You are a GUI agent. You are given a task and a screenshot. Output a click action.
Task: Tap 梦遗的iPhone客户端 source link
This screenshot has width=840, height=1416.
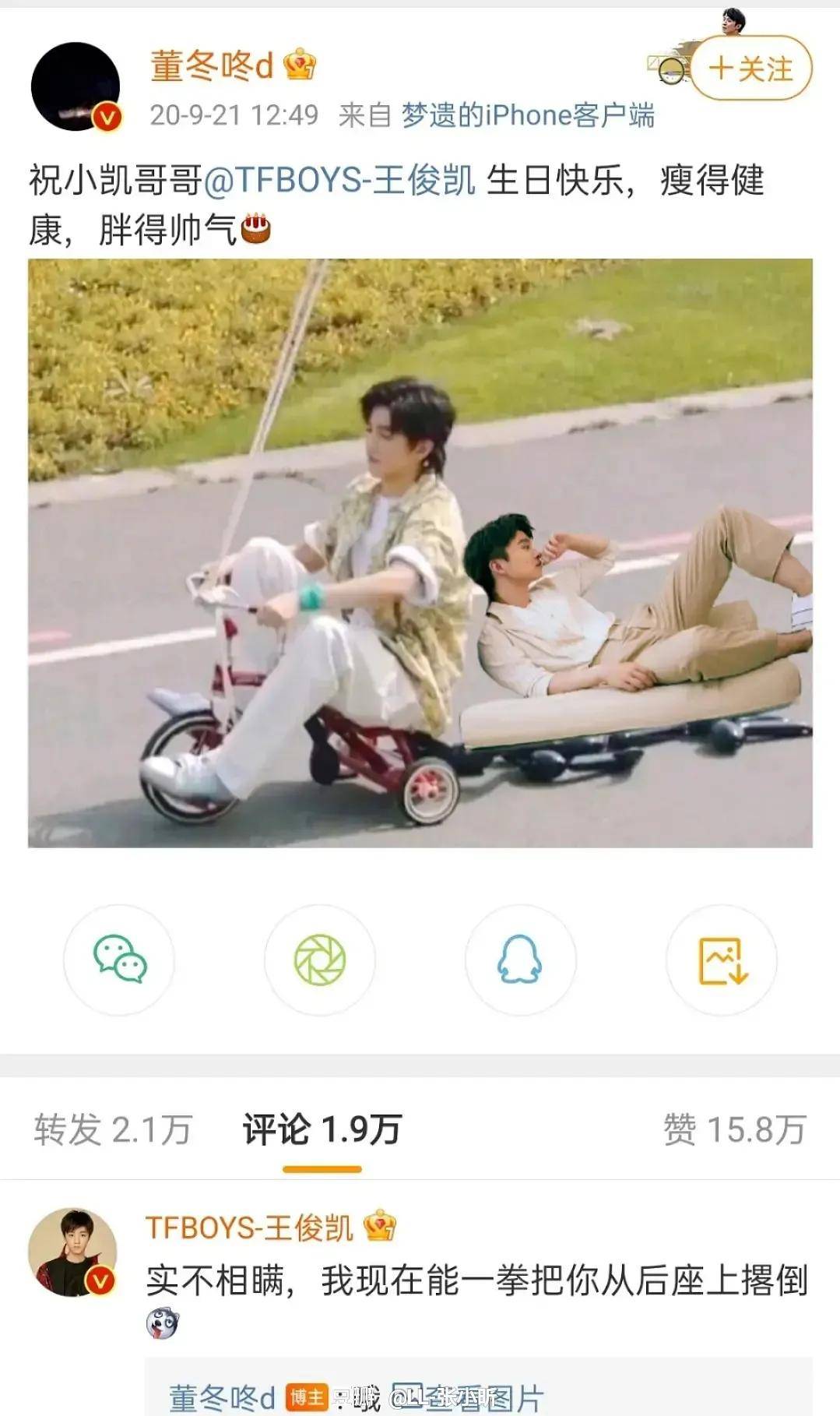coord(528,115)
